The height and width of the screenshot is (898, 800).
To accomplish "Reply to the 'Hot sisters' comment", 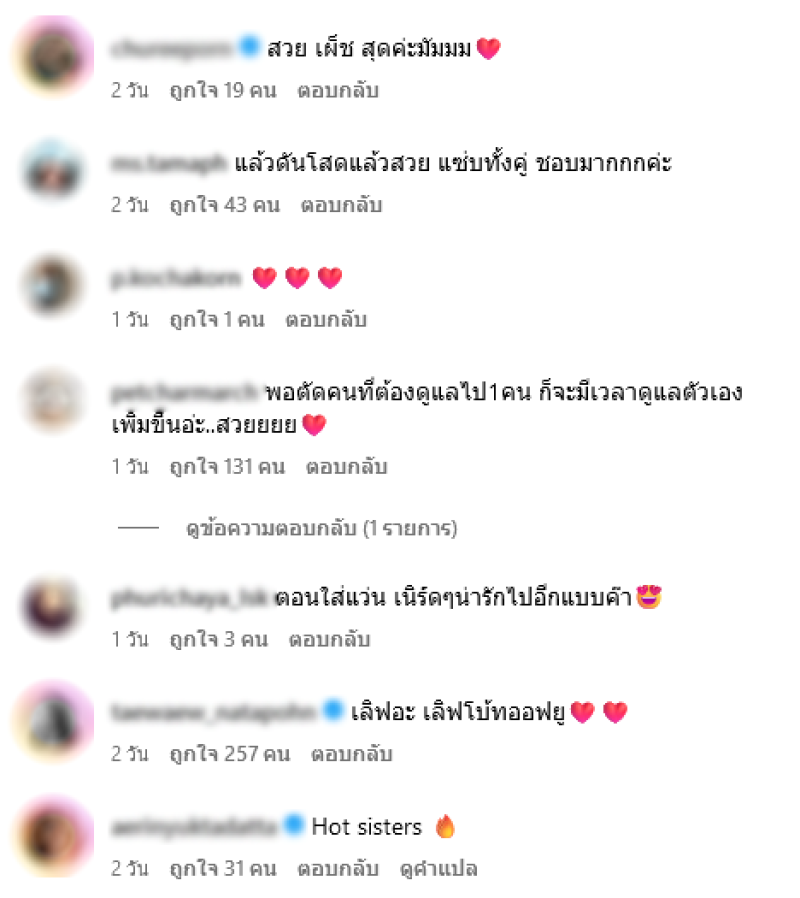I will pos(338,869).
